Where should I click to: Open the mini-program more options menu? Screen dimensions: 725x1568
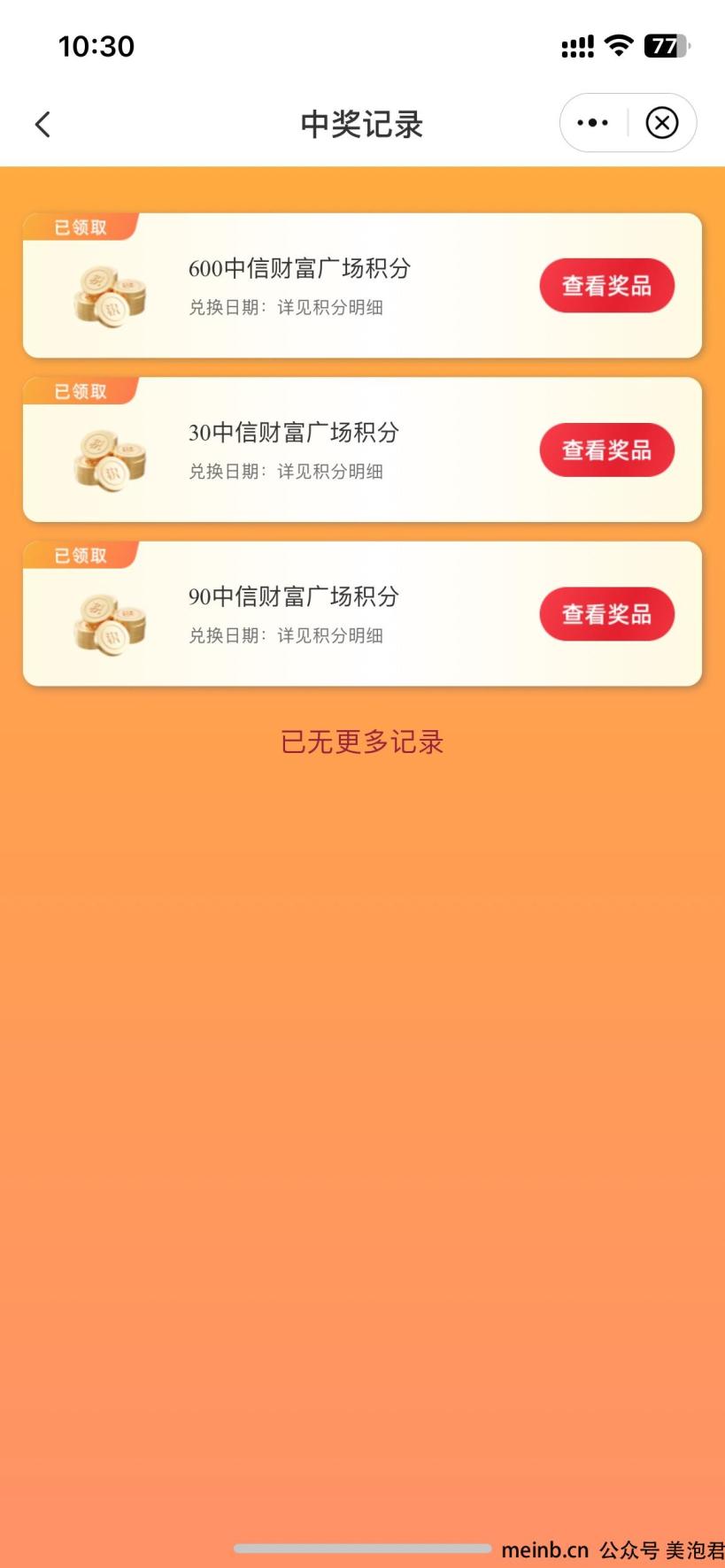[x=592, y=123]
